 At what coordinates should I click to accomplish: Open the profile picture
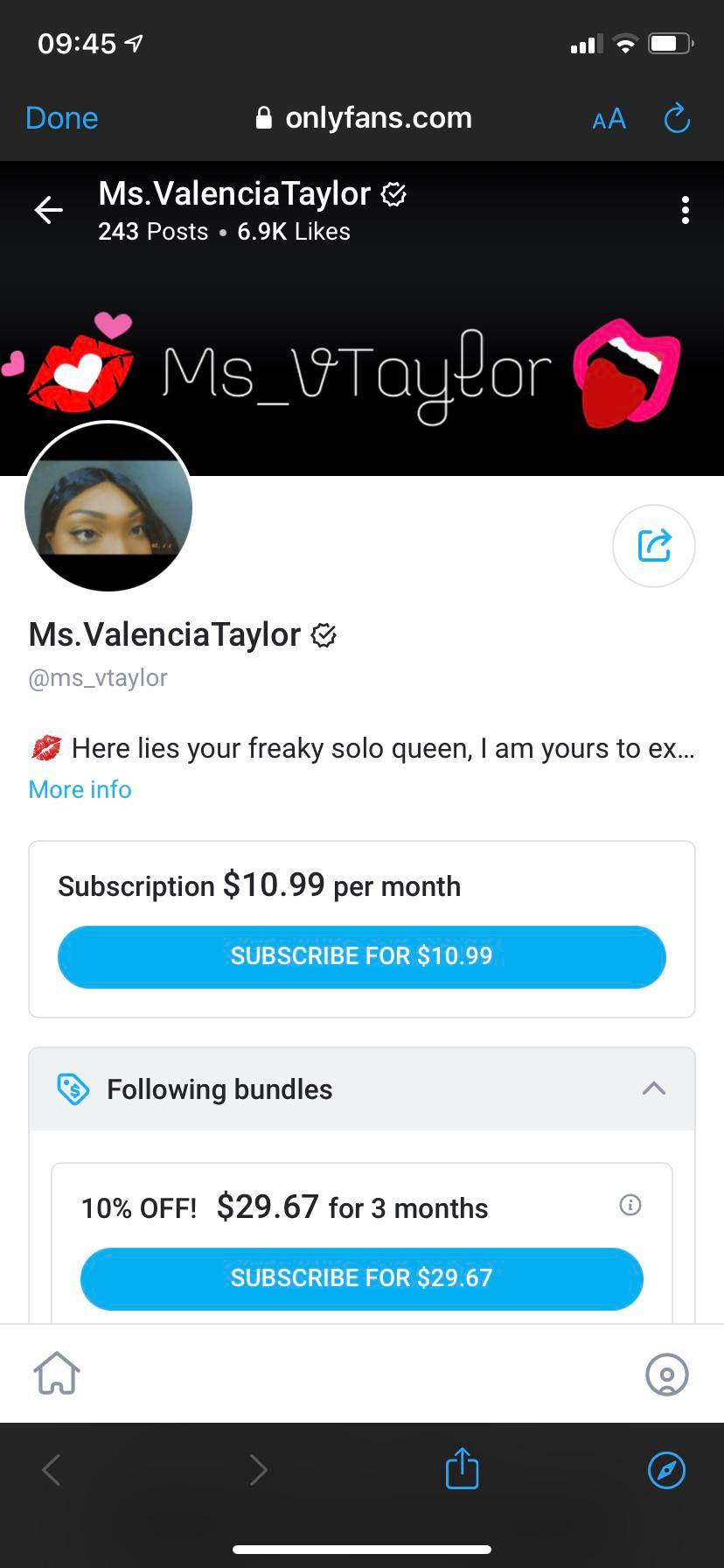pyautogui.click(x=108, y=507)
